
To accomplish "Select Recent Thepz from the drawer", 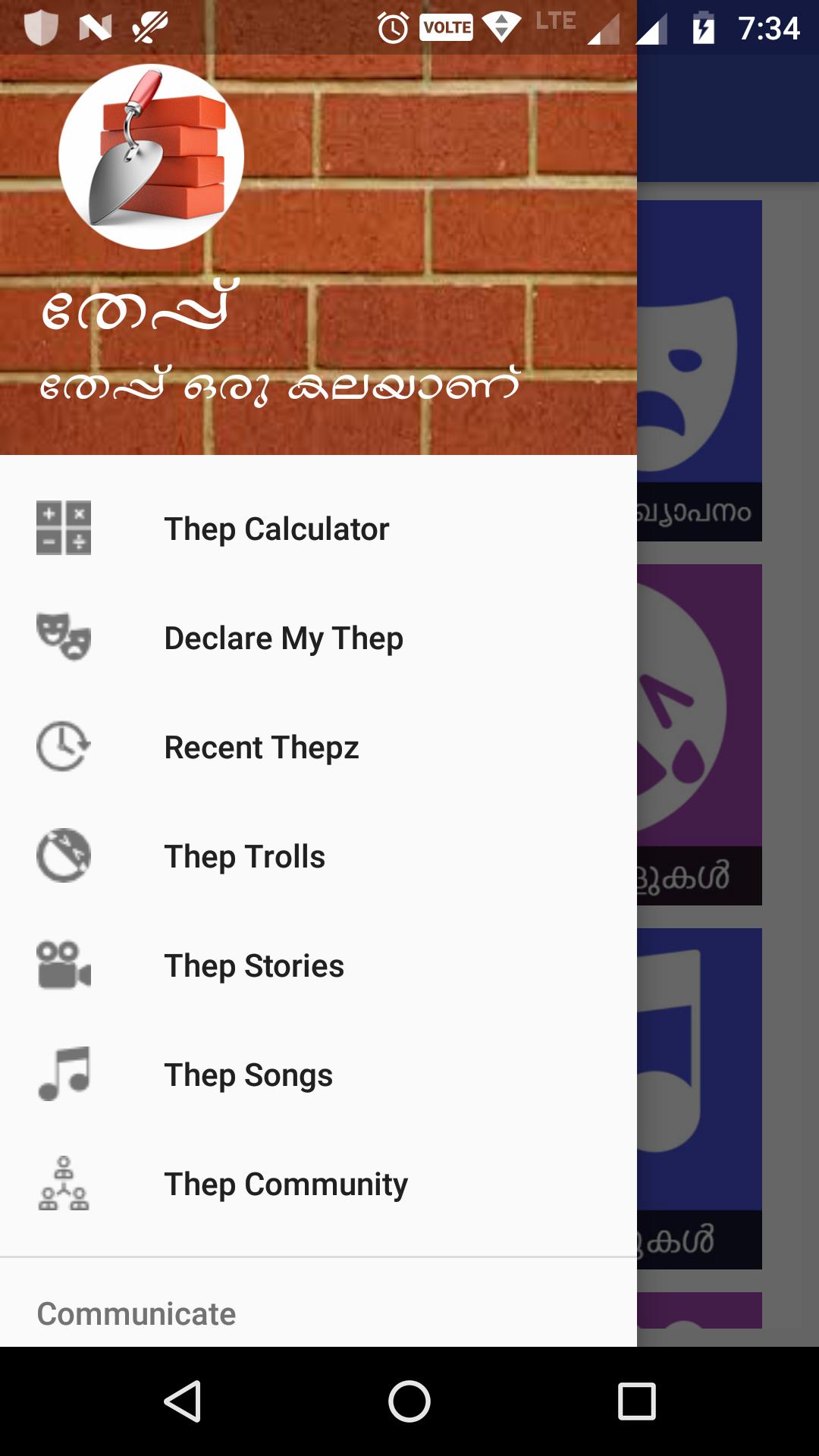I will [262, 747].
